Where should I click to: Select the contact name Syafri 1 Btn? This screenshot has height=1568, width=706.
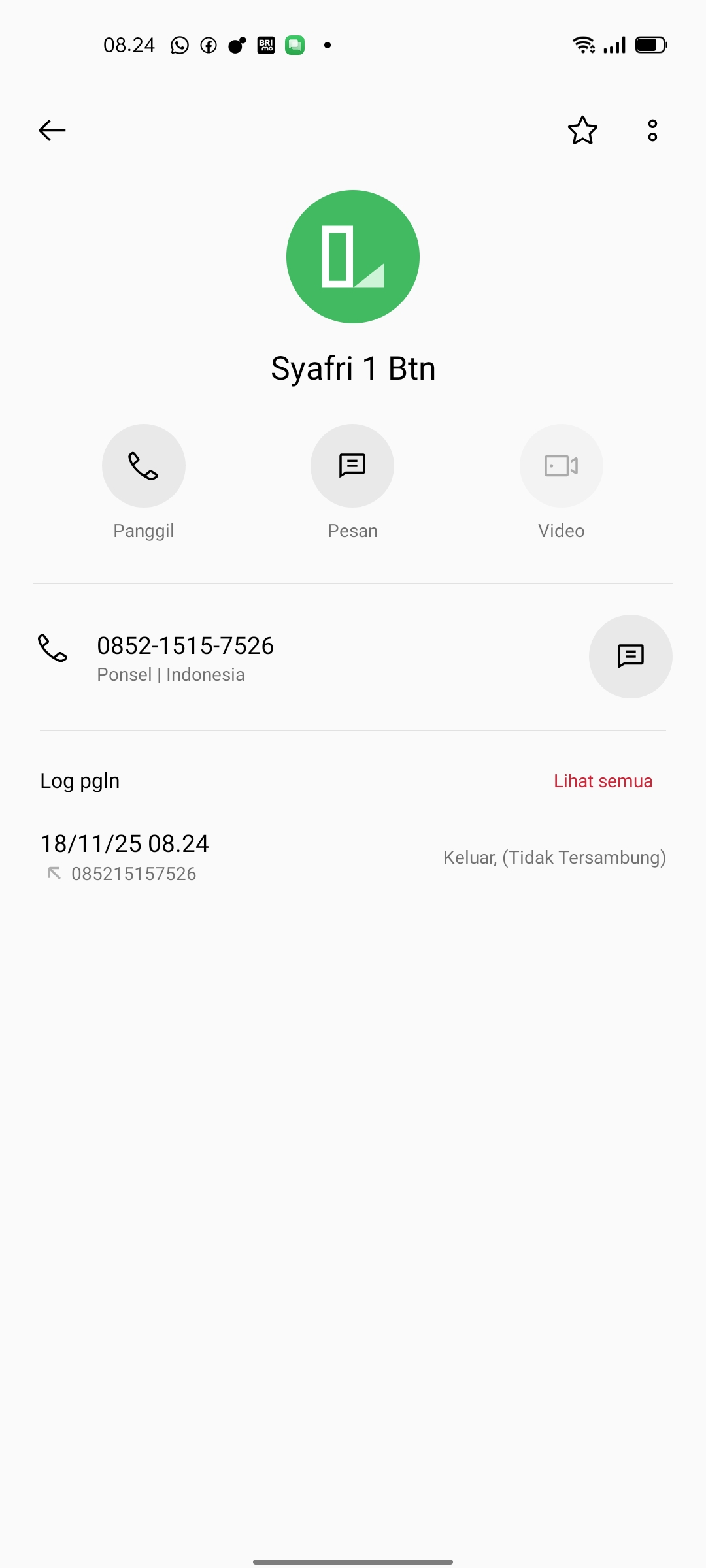pos(353,367)
